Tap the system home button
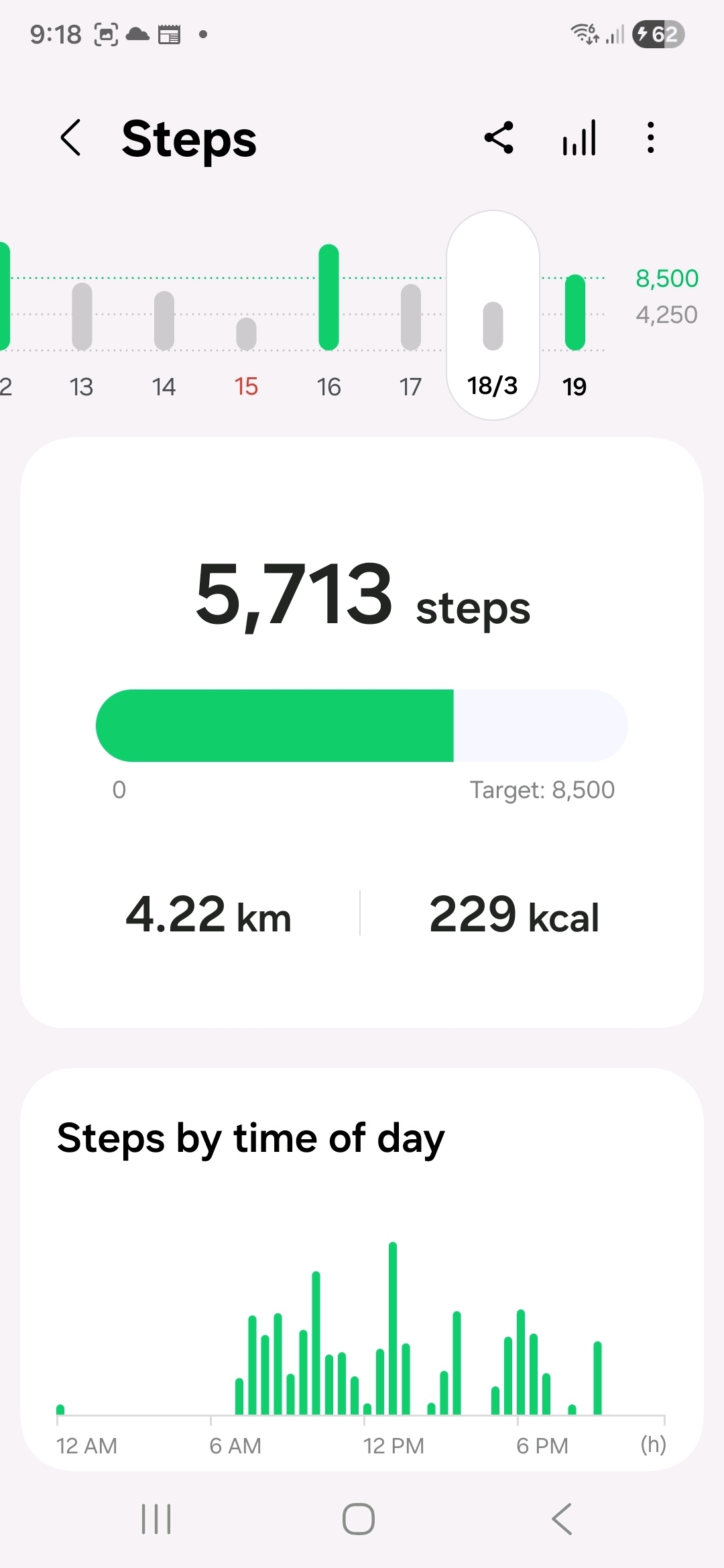724x1568 pixels. (359, 1518)
